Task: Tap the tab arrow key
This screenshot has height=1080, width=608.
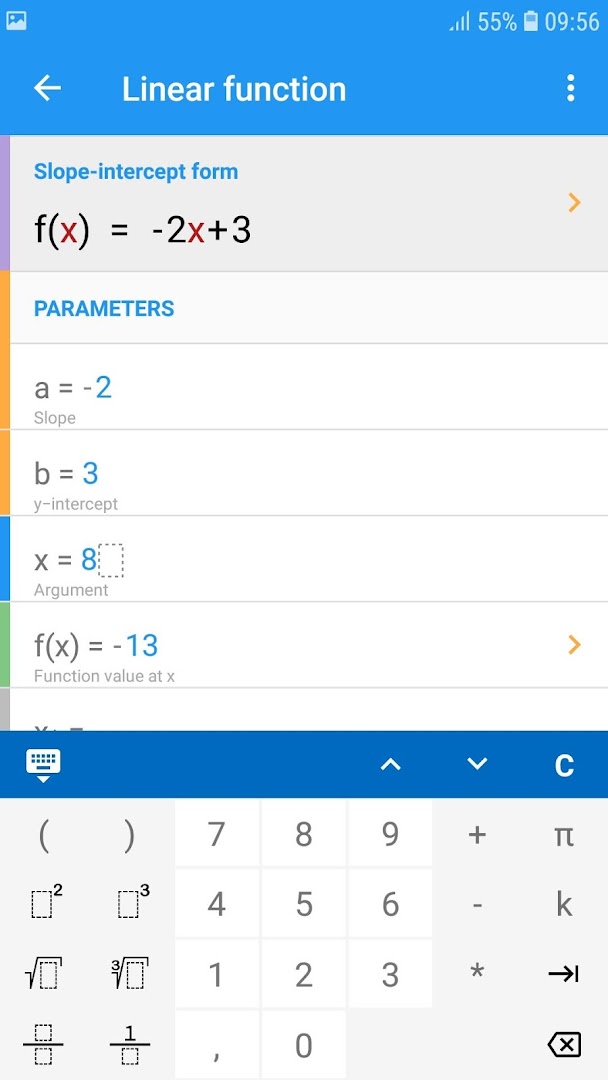Action: pos(564,974)
